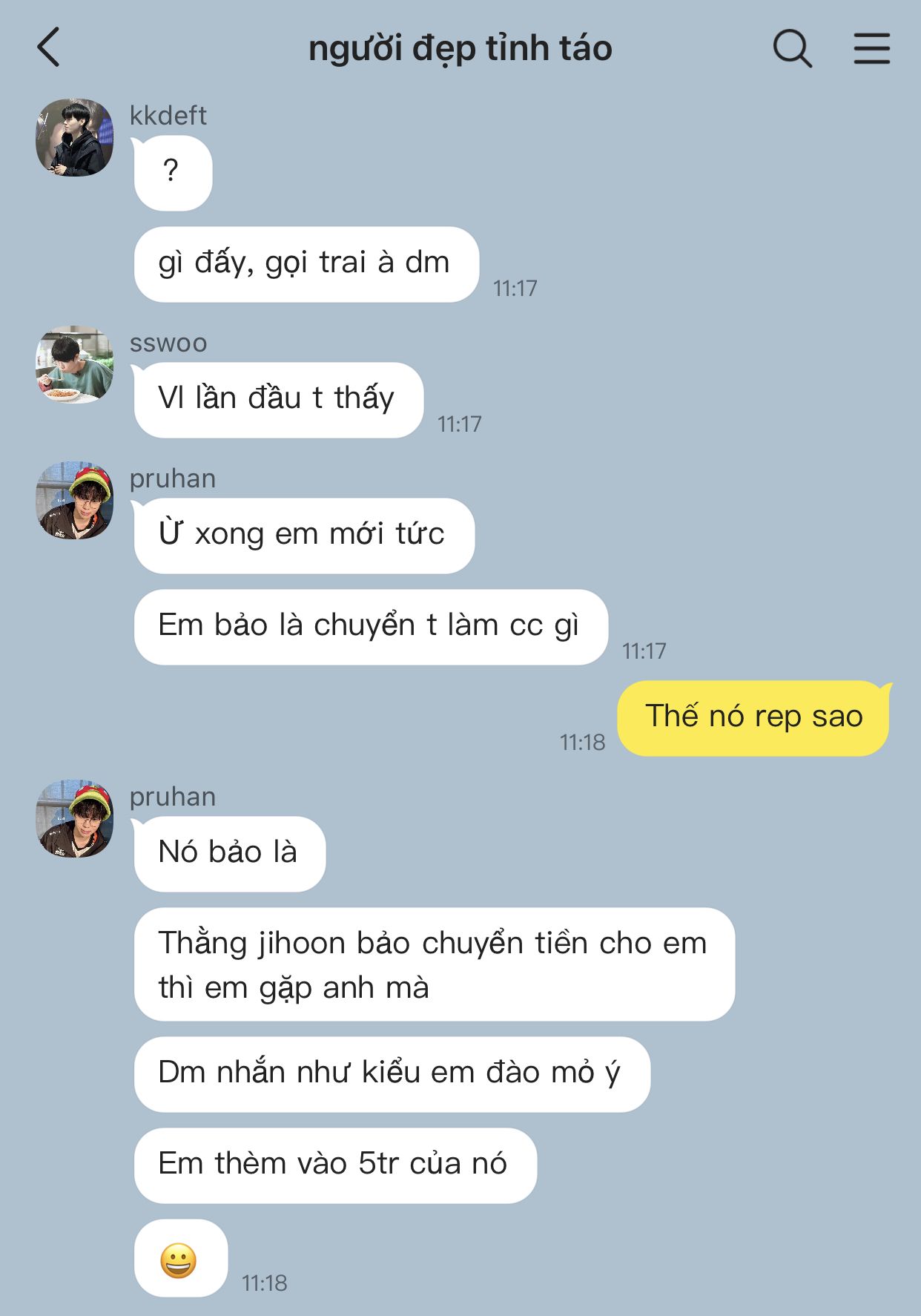Search within this chat
This screenshot has width=921, height=1316.
(792, 49)
